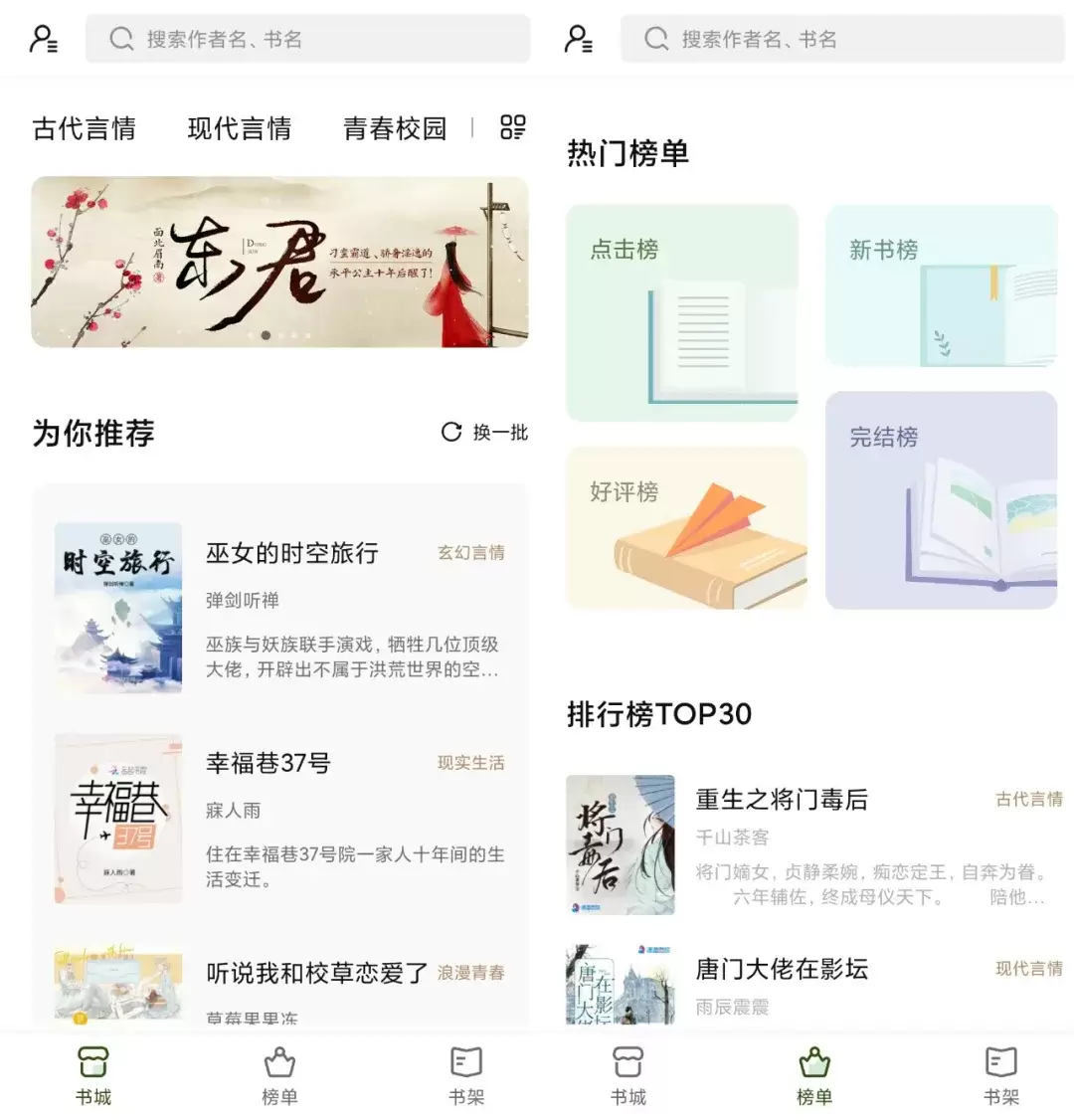The image size is (1074, 1120).
Task: Open the ranked book 唐门大佬在影坛
Action: click(x=782, y=968)
